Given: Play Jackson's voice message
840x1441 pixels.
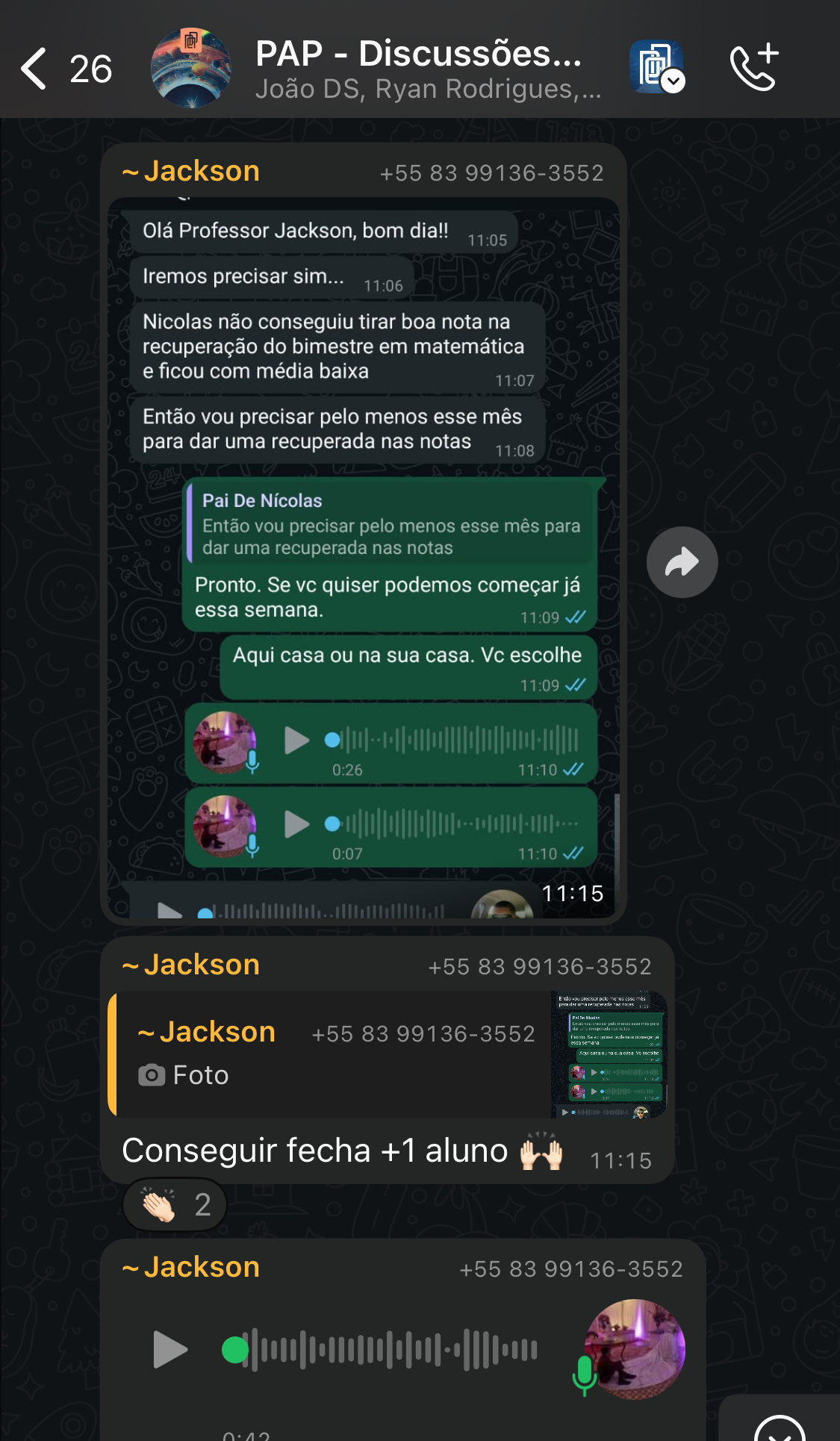Looking at the screenshot, I should point(169,1349).
